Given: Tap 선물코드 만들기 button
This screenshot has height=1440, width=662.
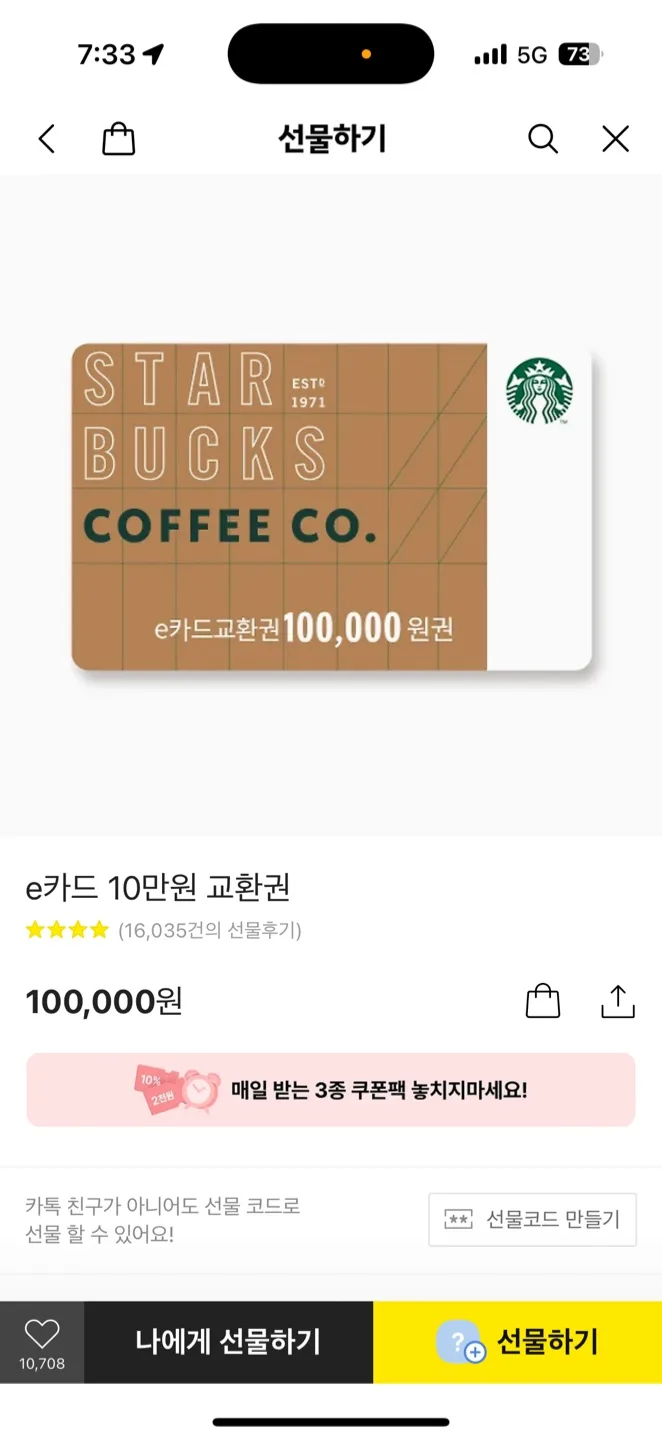Looking at the screenshot, I should 532,1220.
